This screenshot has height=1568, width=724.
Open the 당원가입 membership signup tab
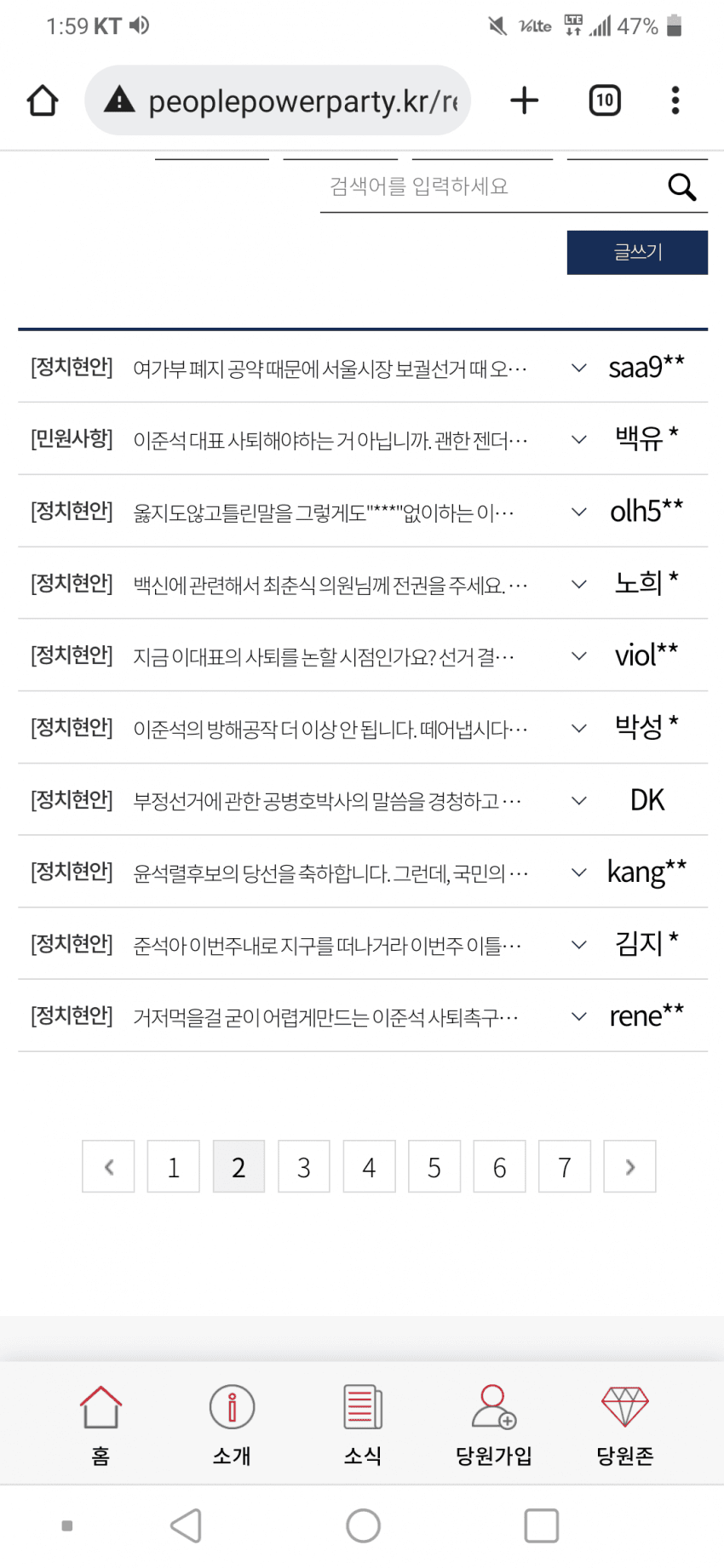tap(494, 1423)
